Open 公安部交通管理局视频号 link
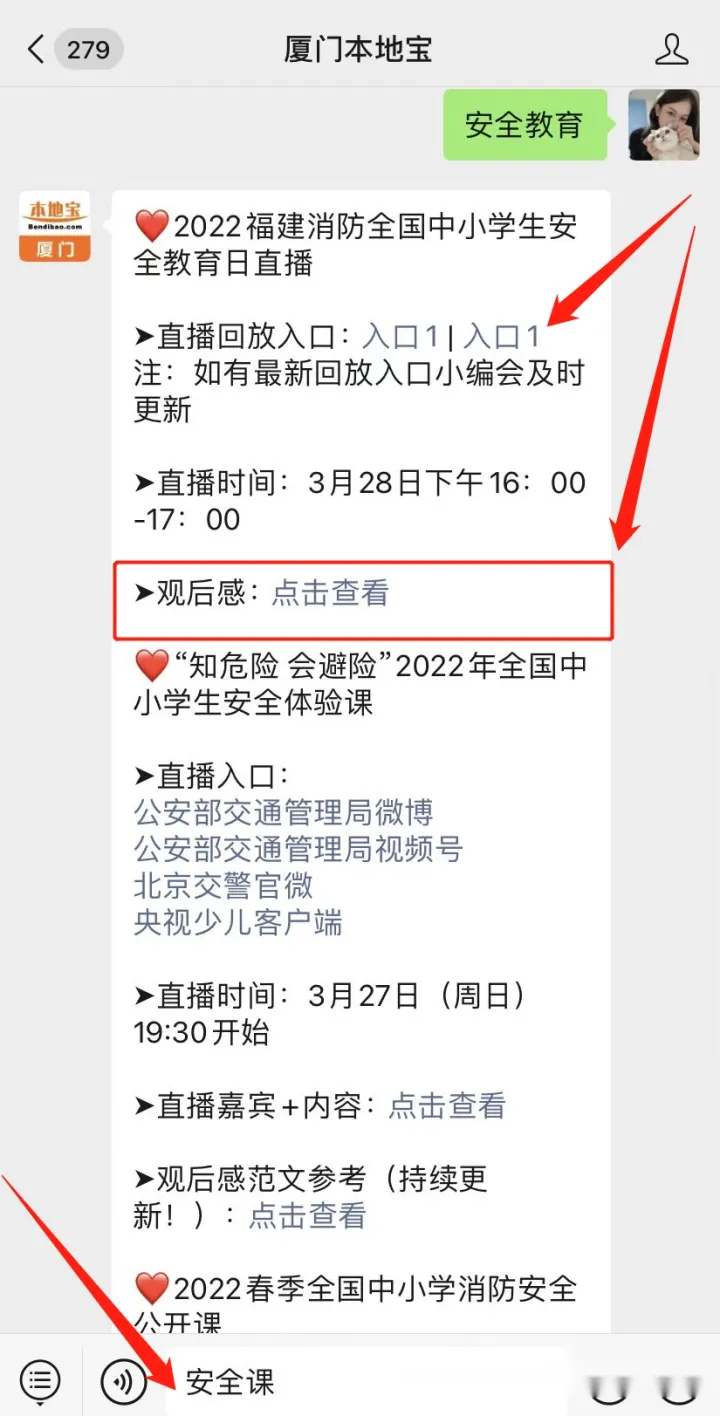Image resolution: width=720 pixels, height=1416 pixels. 298,849
